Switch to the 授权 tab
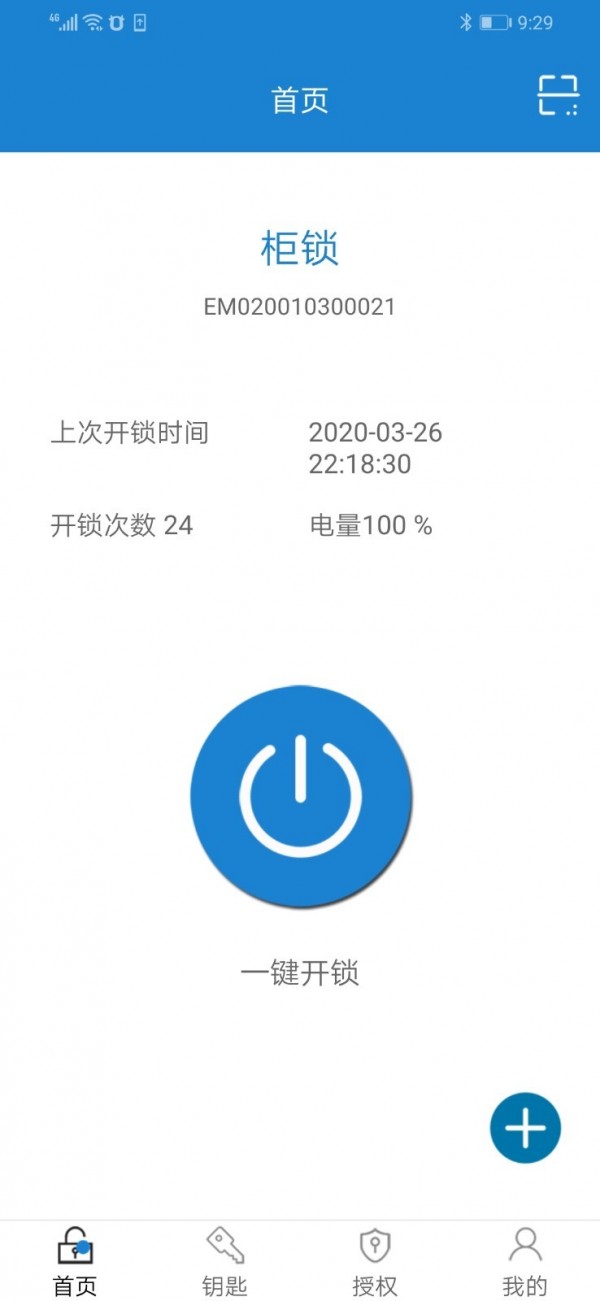Image resolution: width=600 pixels, height=1301 pixels. [375, 1262]
